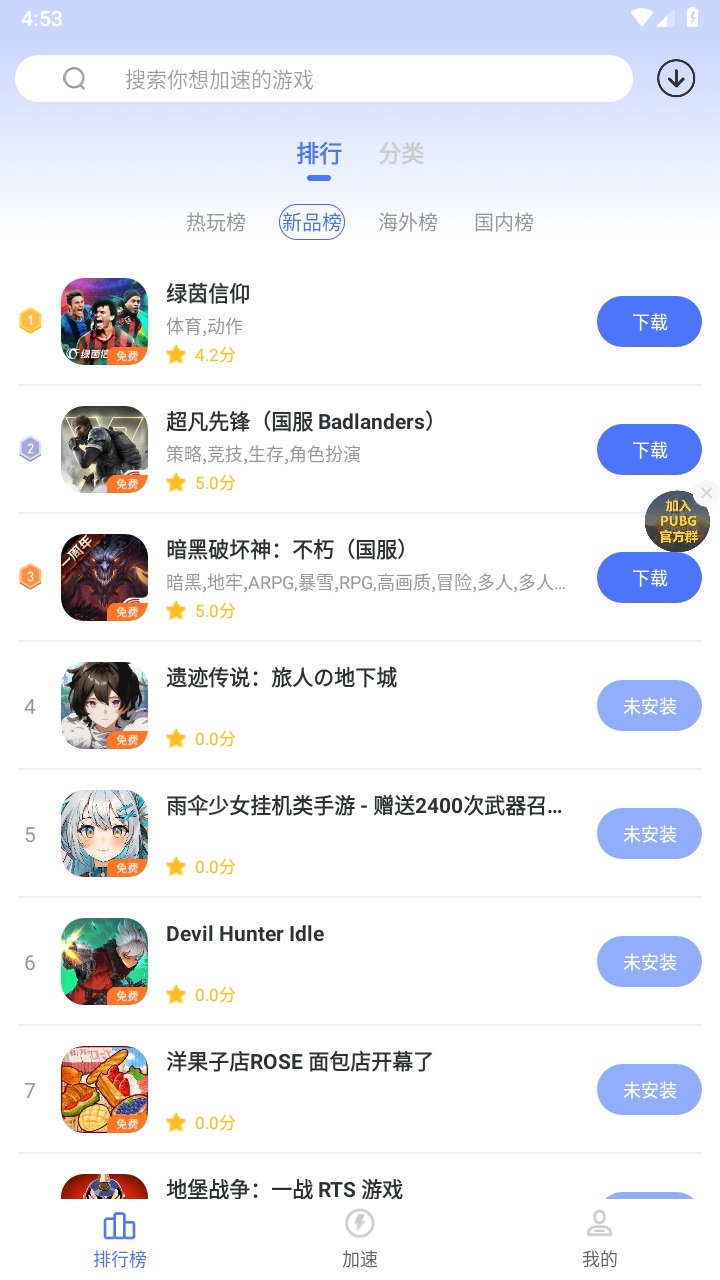720x1280 pixels.
Task: Select the 热玩榜 ranking
Action: (215, 222)
